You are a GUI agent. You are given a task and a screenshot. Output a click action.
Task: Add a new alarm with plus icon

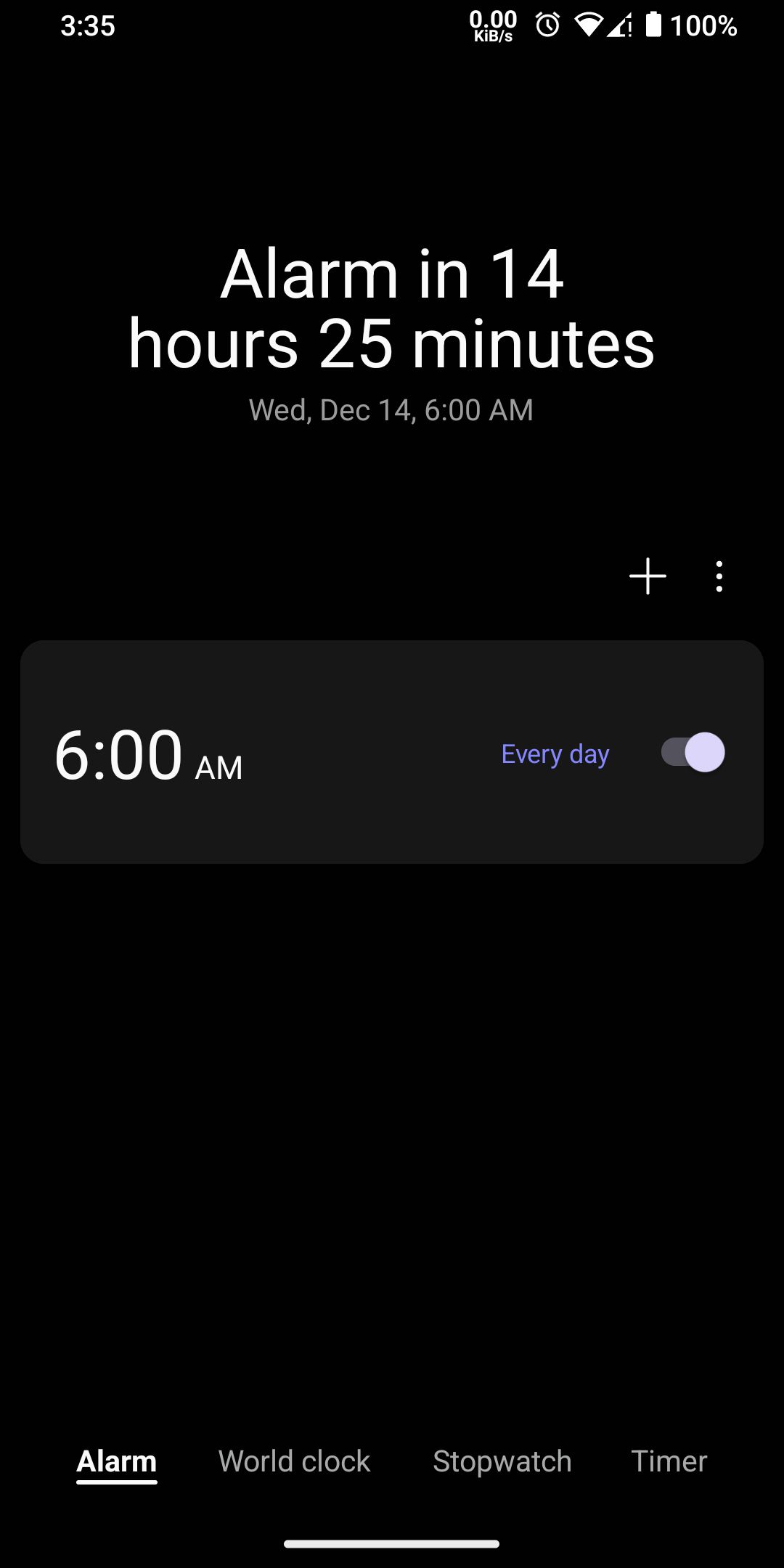(x=648, y=576)
